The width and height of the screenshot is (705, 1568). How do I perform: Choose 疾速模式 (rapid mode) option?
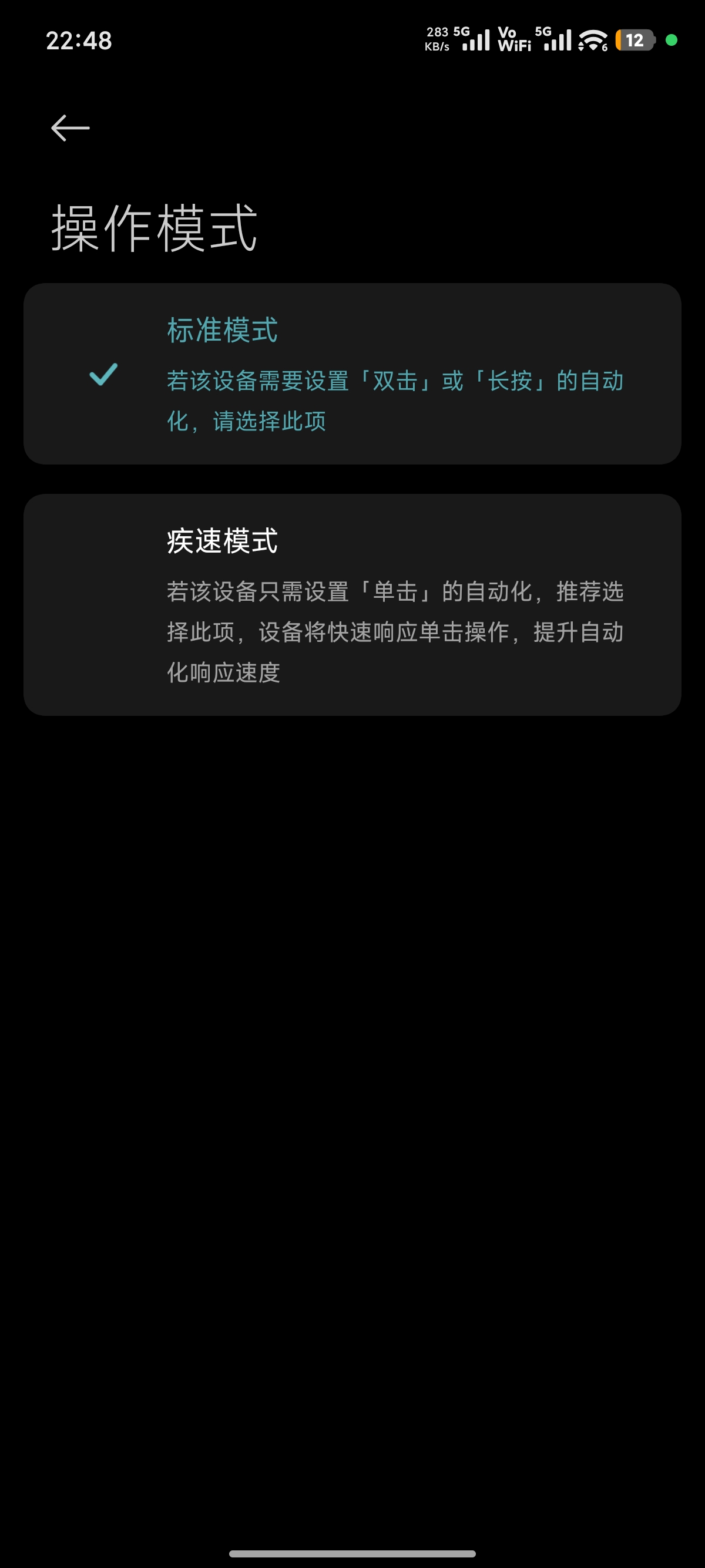[352, 604]
